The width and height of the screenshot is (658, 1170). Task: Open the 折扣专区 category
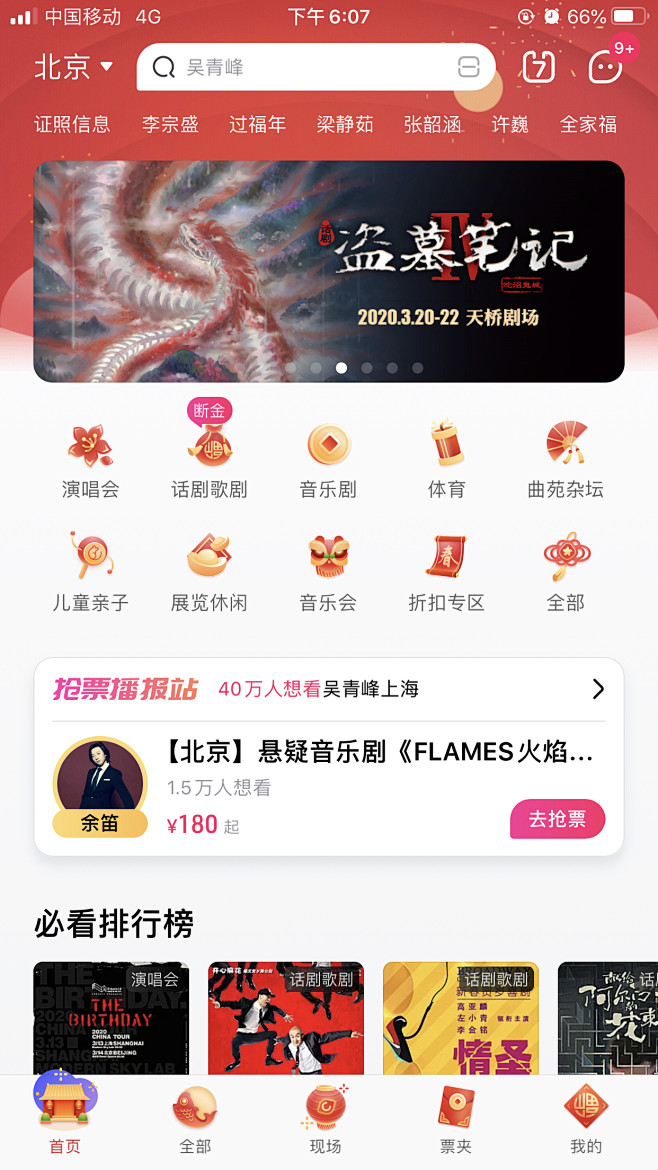446,573
